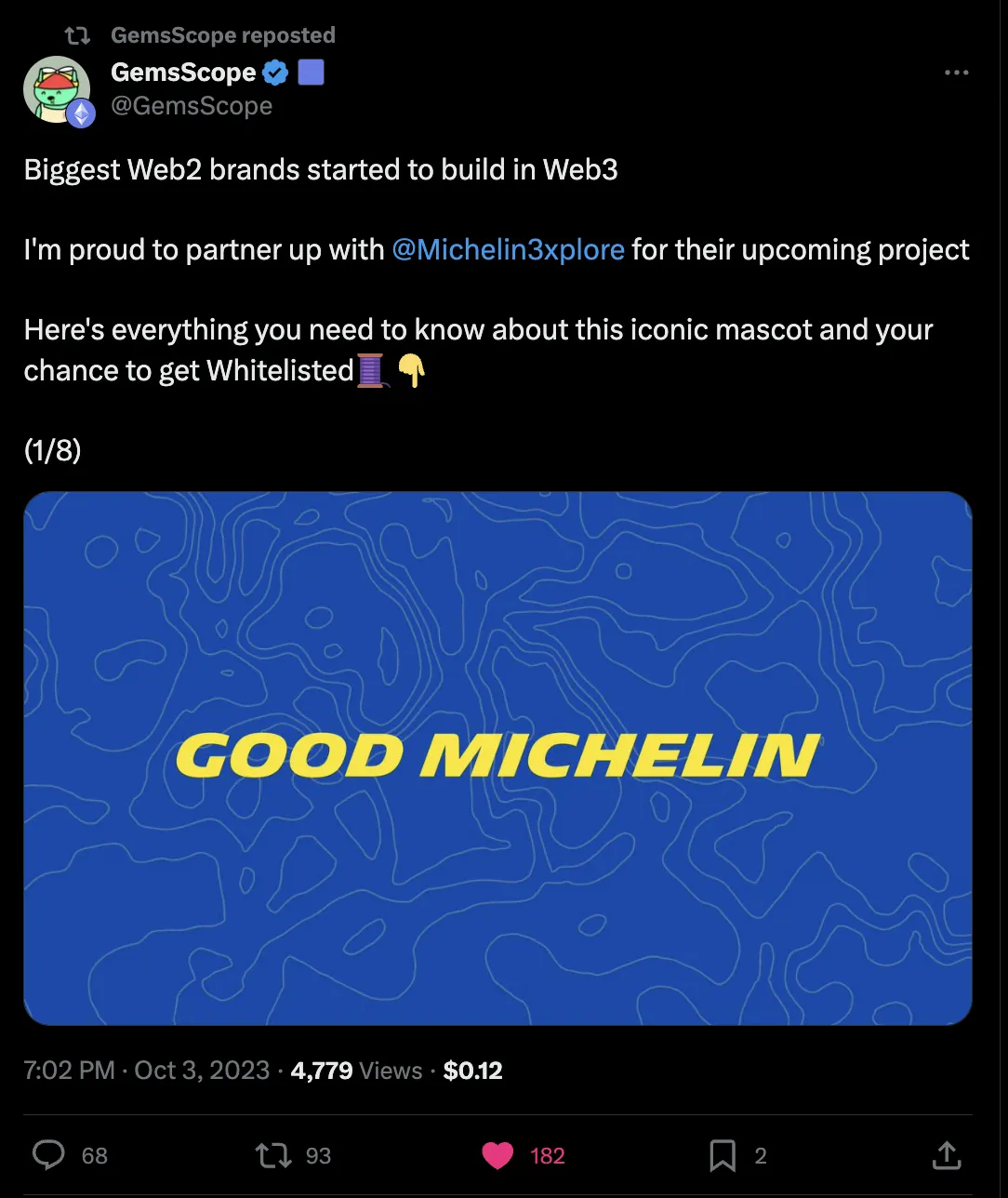Open the @Michelin3xplore mention link
This screenshot has width=1008, height=1198.
click(x=508, y=249)
